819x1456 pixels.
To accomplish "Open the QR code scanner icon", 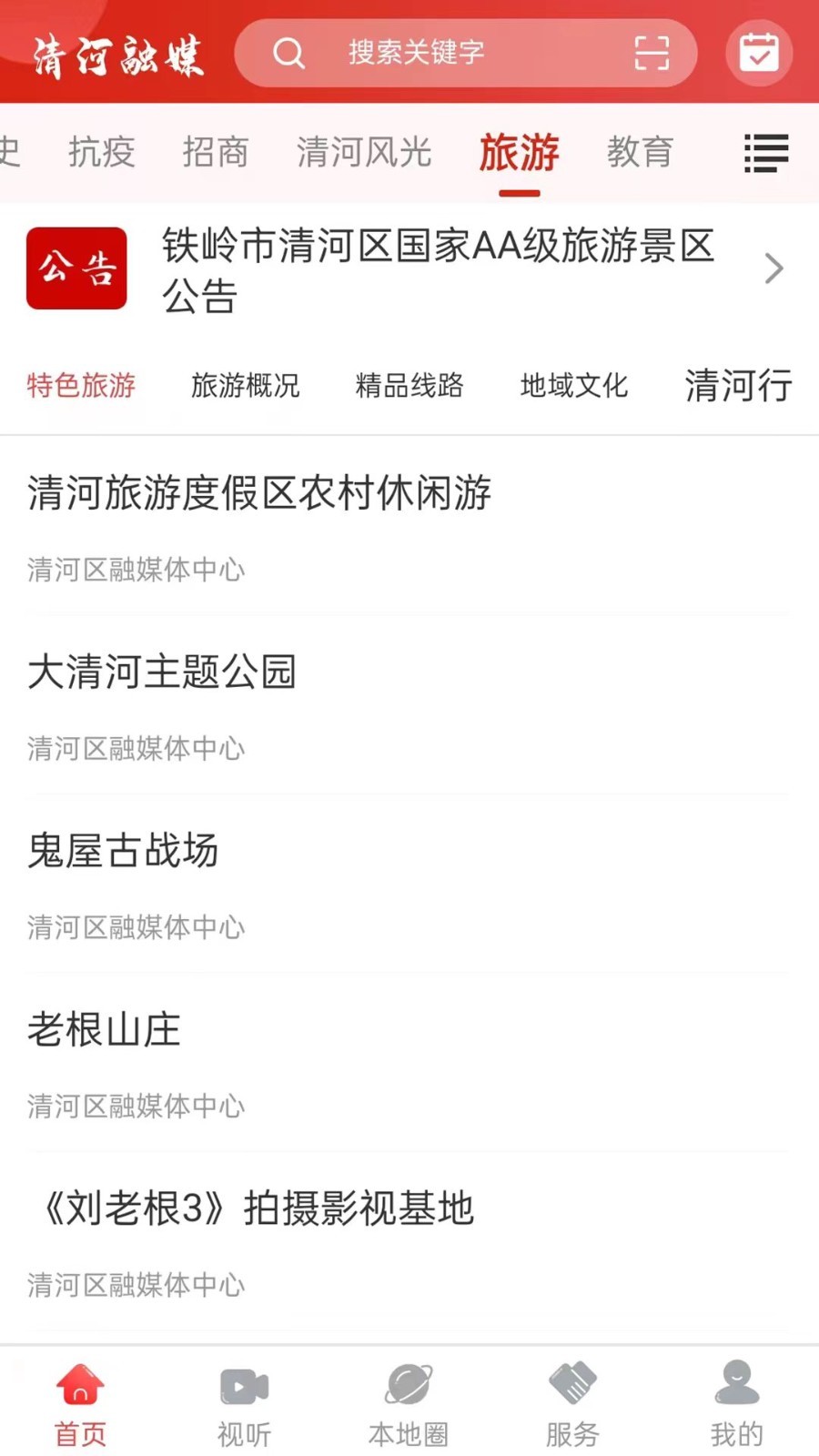I will (652, 53).
